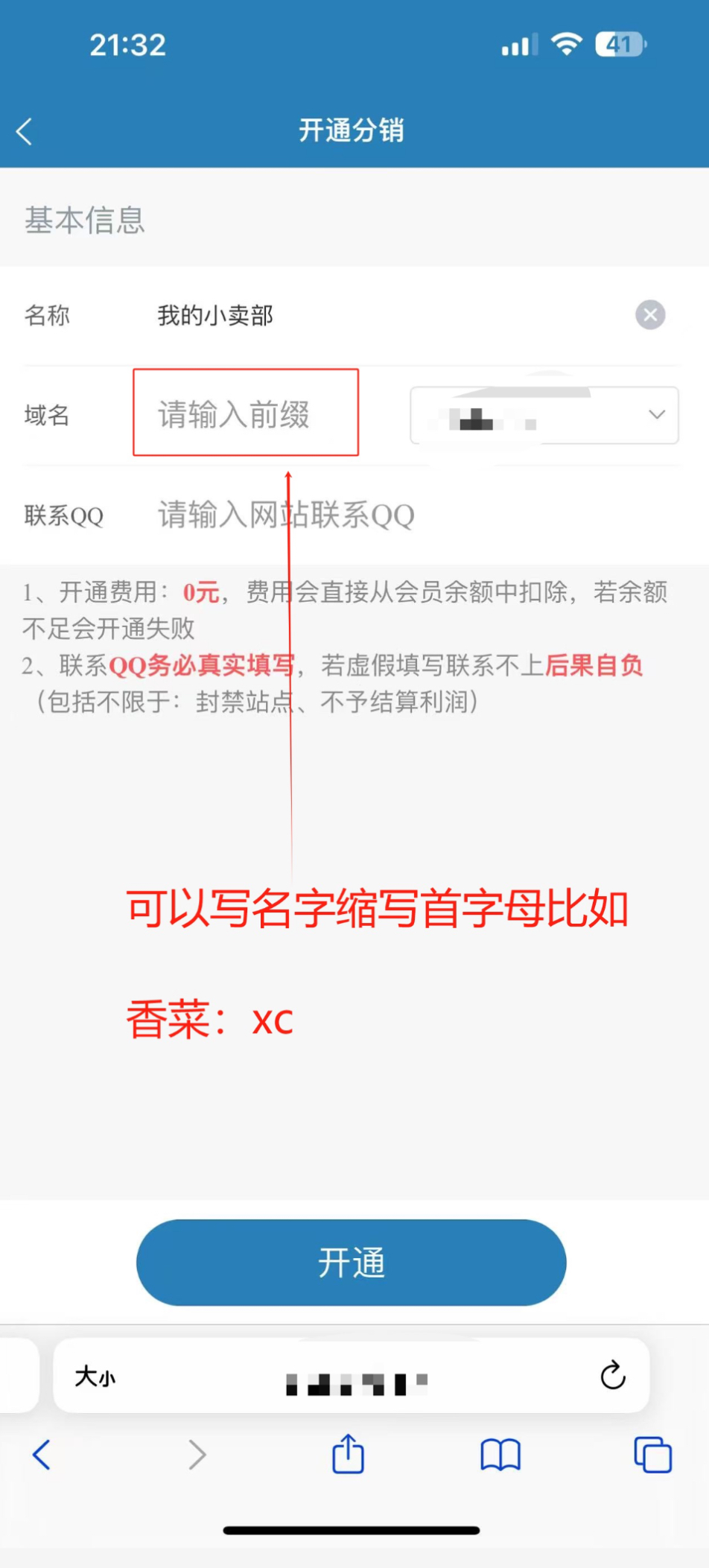Screen dimensions: 709x1568
Task: Tap the Safari address bar
Action: (356, 1377)
